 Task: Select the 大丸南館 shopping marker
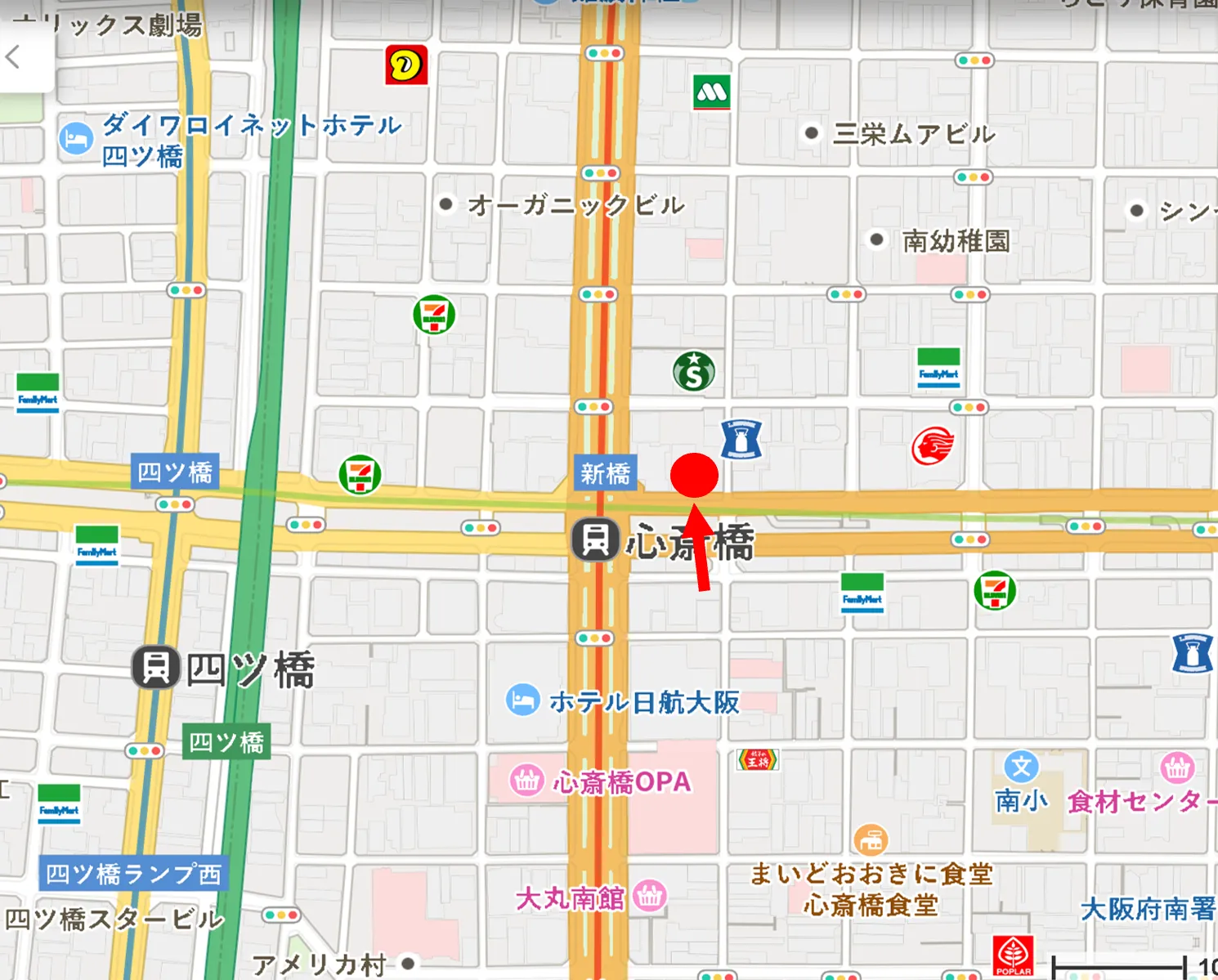(x=649, y=897)
